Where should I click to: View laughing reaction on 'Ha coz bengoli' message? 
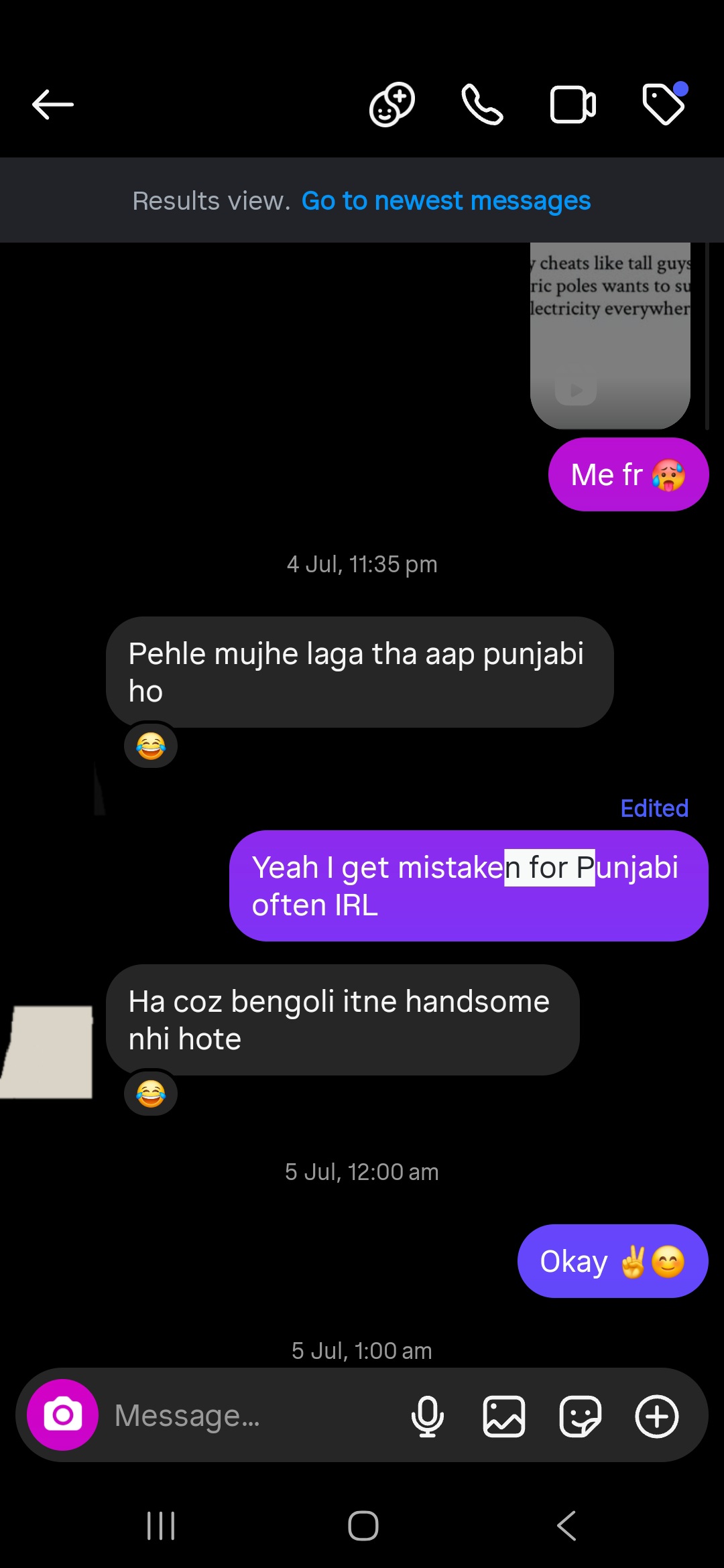coord(151,1094)
